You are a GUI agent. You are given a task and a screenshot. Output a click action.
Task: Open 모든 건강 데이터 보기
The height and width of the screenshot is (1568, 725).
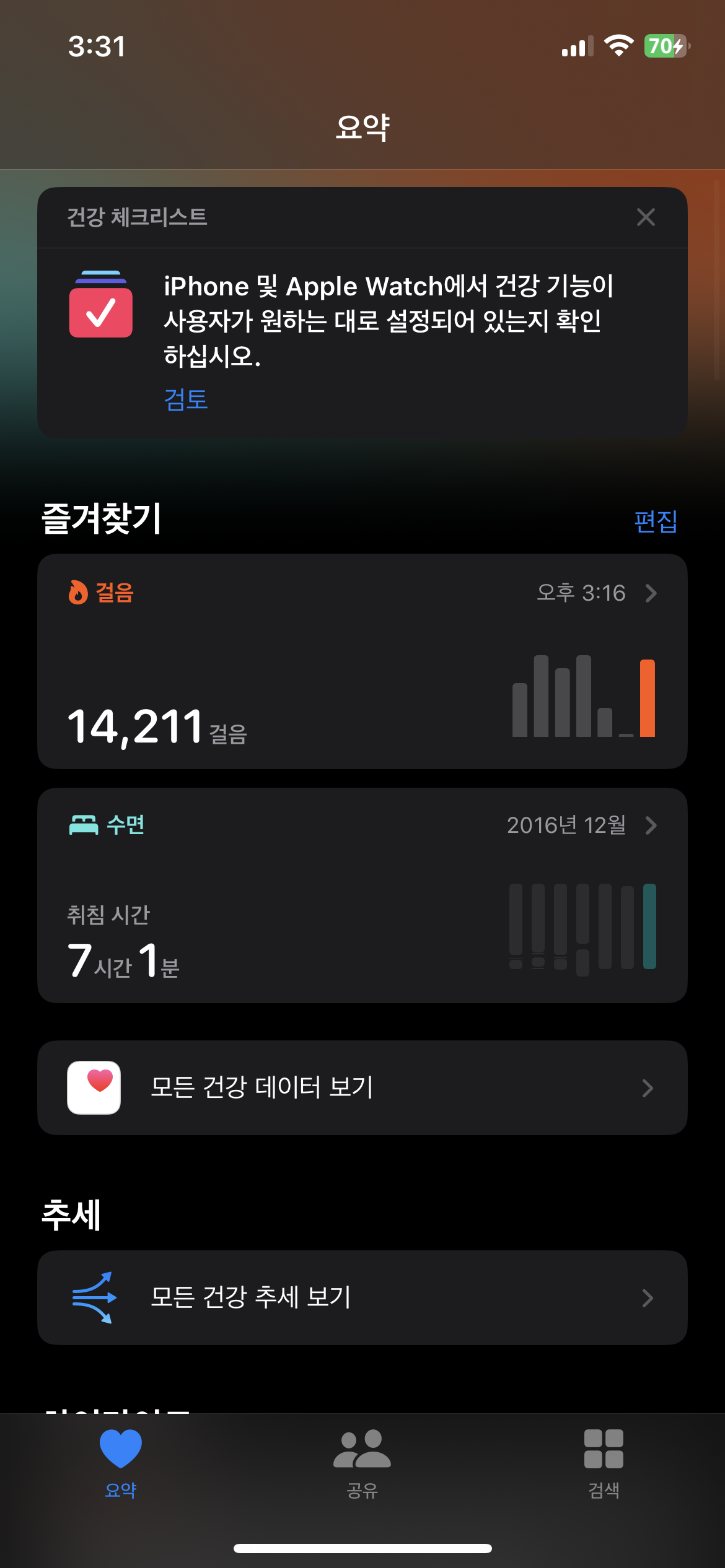362,1087
